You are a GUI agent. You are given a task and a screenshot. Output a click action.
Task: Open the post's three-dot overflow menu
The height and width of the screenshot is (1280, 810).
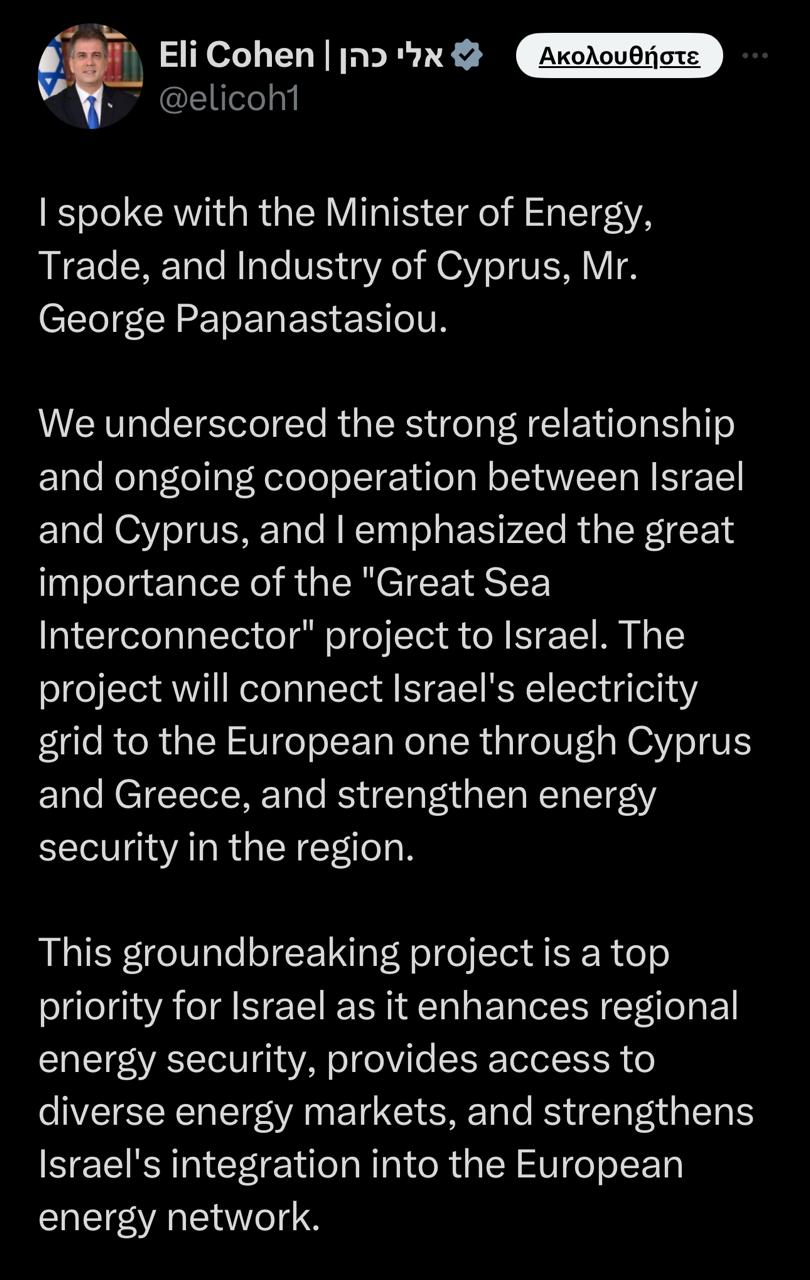[757, 56]
